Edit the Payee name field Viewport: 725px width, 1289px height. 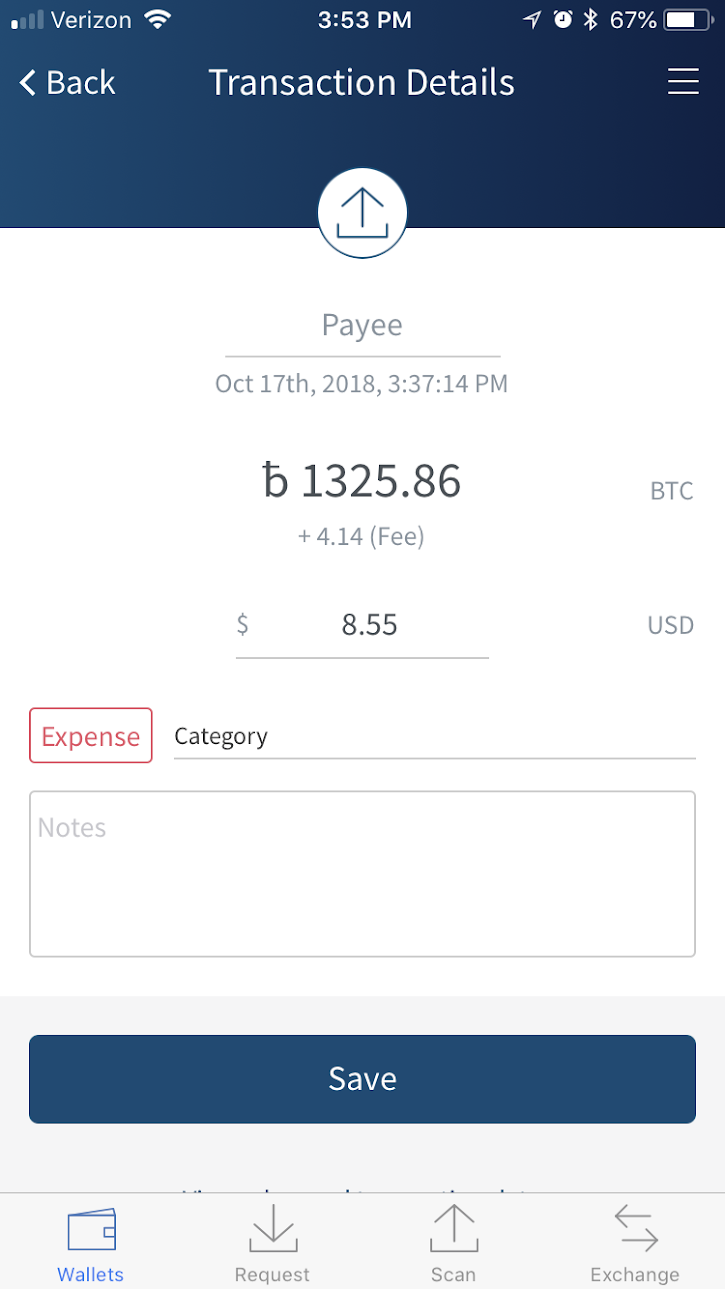pos(362,325)
